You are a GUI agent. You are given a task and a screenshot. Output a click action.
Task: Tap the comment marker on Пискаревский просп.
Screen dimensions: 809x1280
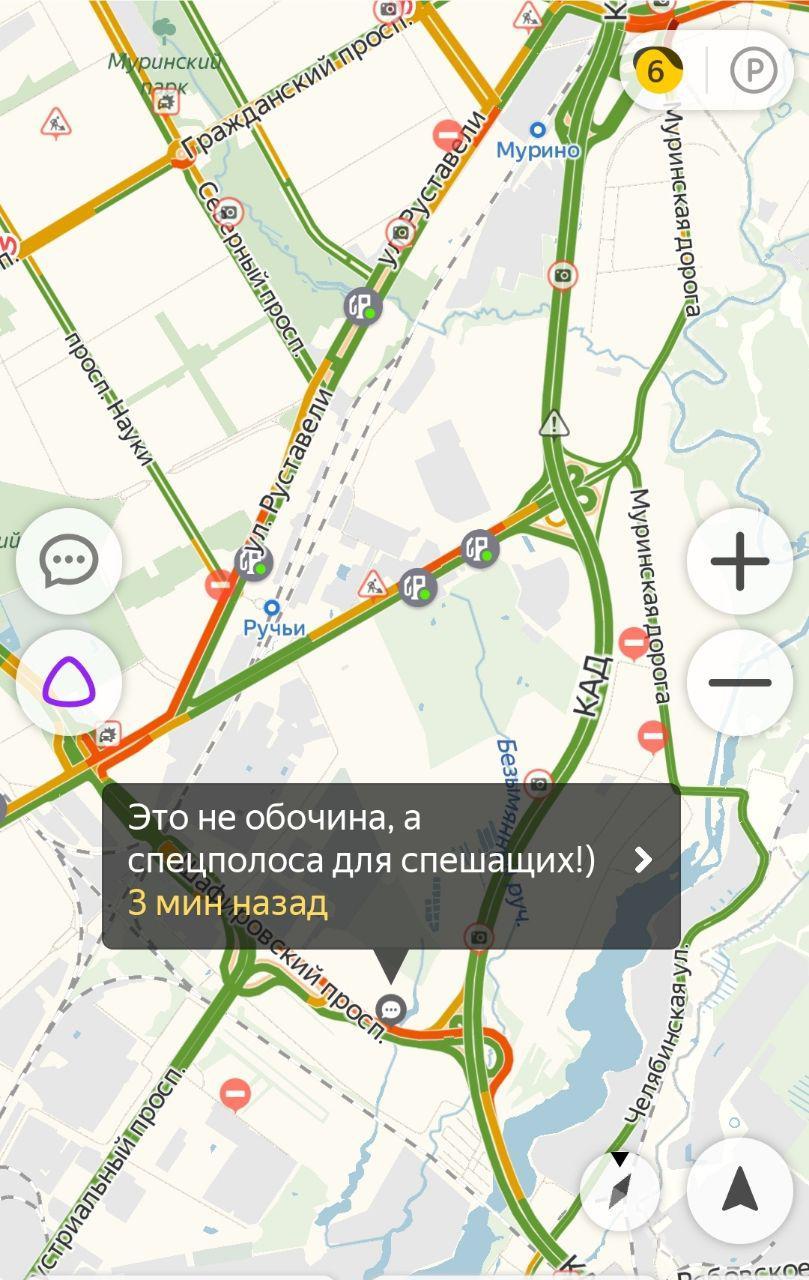(391, 1008)
